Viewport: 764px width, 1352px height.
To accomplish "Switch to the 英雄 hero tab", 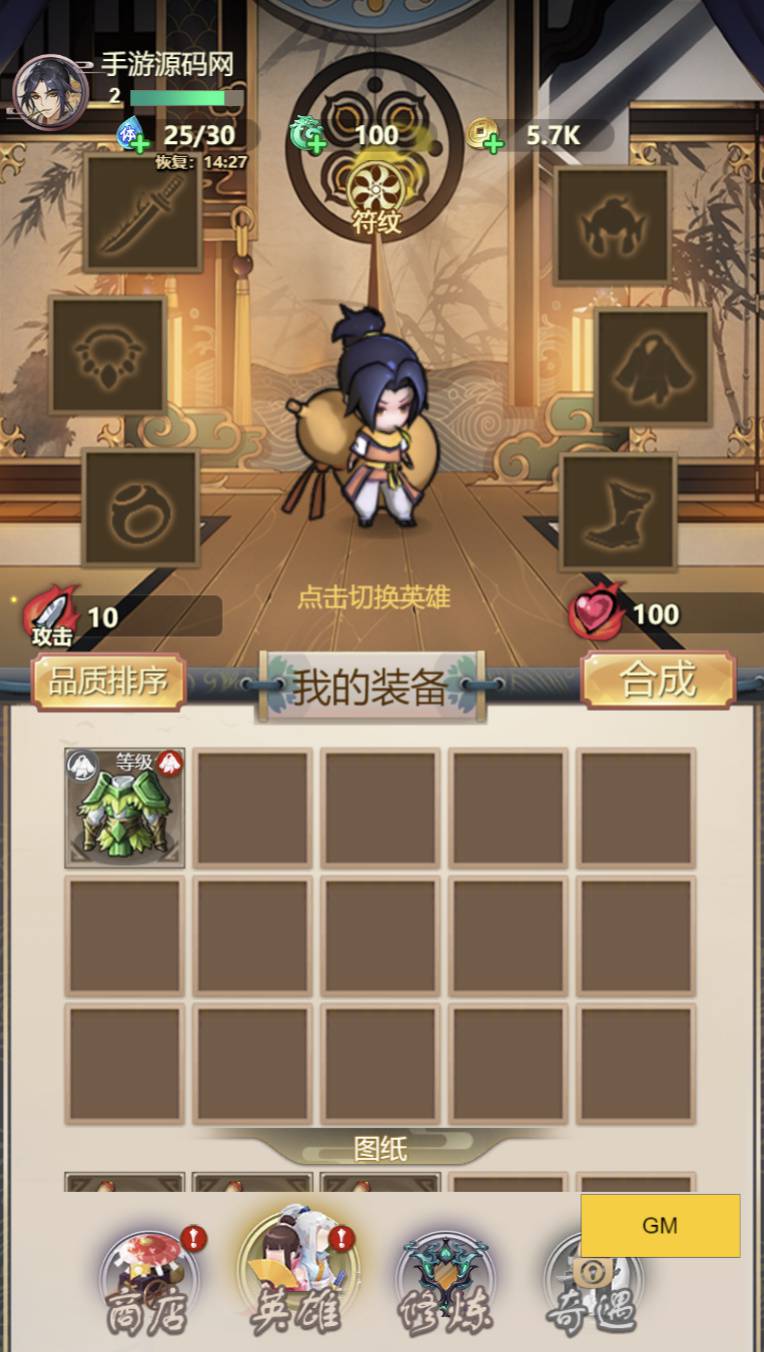I will click(x=296, y=1280).
